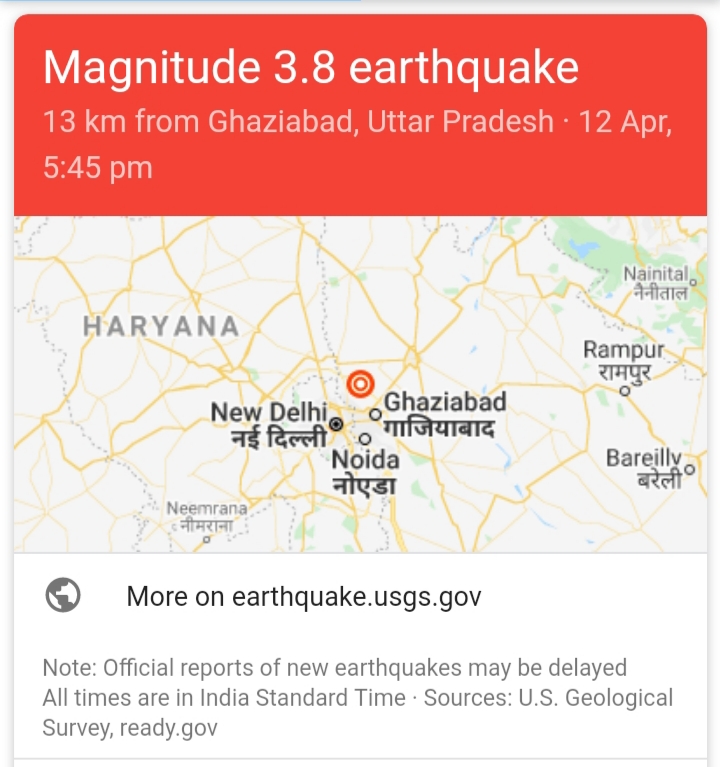
Task: Select the New Delhi city marker dot
Action: (x=335, y=425)
